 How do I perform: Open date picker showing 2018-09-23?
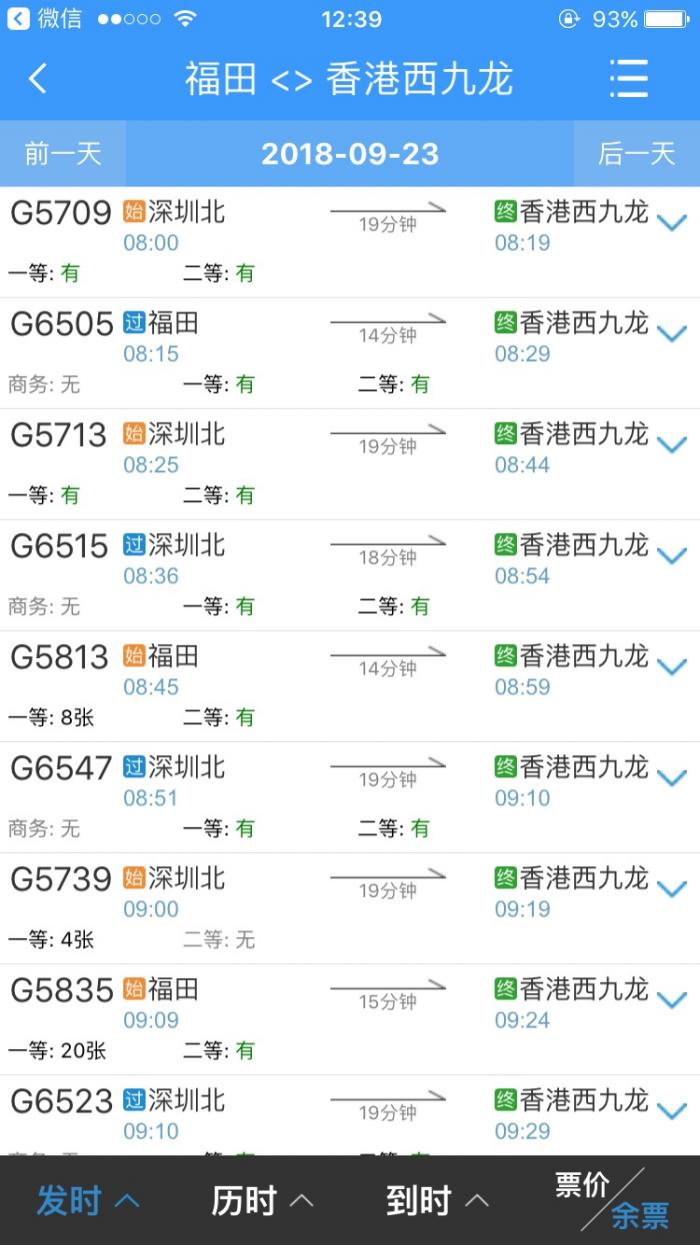pos(350,153)
